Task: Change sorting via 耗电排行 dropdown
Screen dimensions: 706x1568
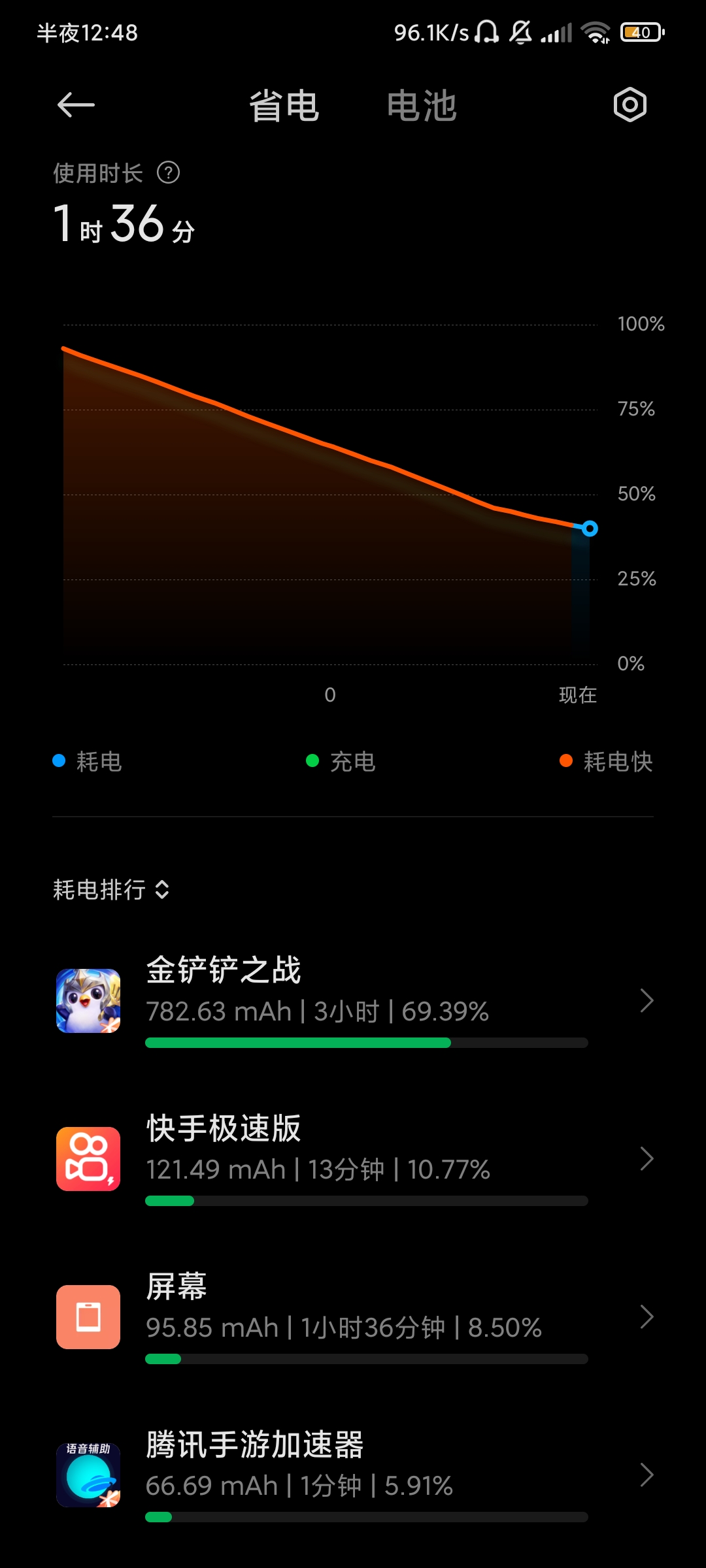Action: tap(111, 889)
